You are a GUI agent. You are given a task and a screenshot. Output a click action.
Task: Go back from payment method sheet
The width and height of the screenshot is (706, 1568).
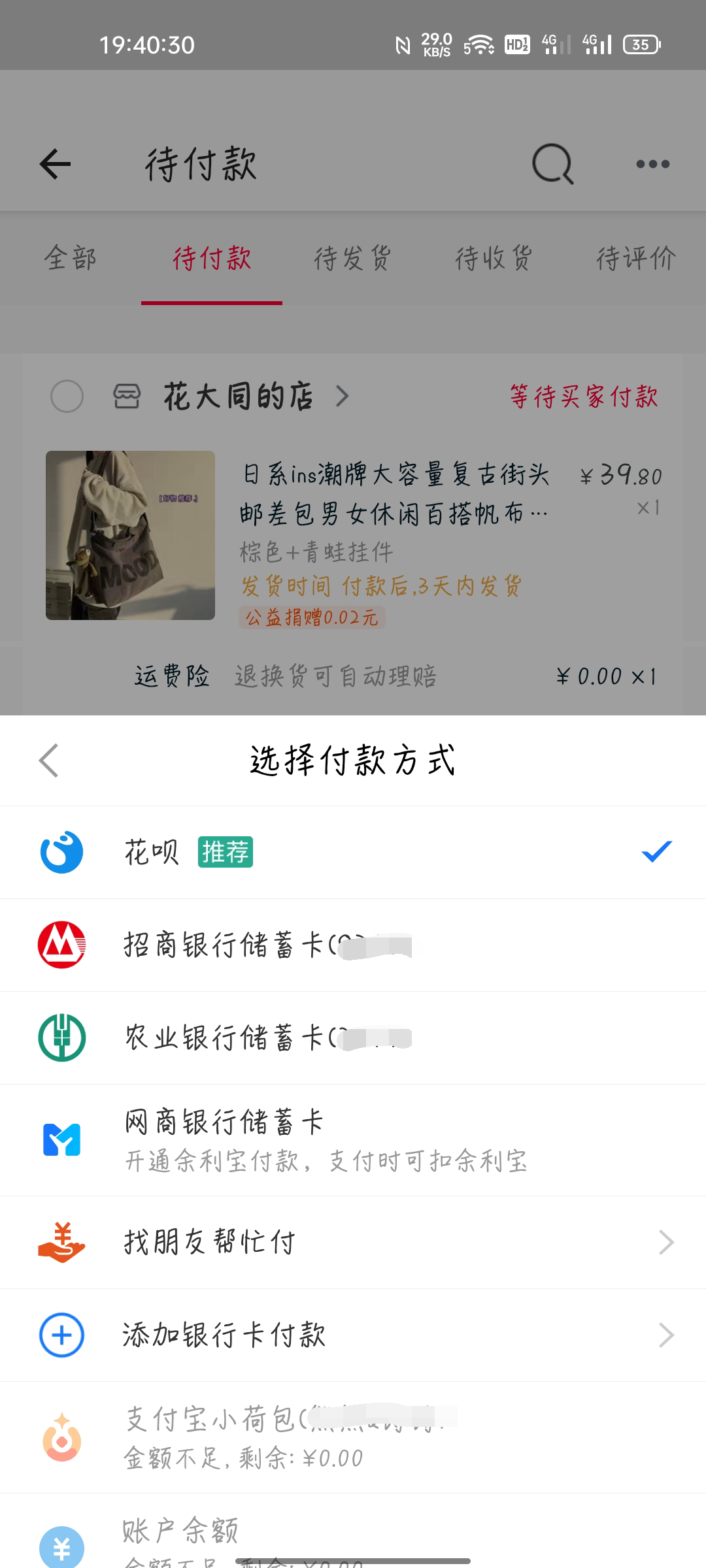[x=49, y=760]
